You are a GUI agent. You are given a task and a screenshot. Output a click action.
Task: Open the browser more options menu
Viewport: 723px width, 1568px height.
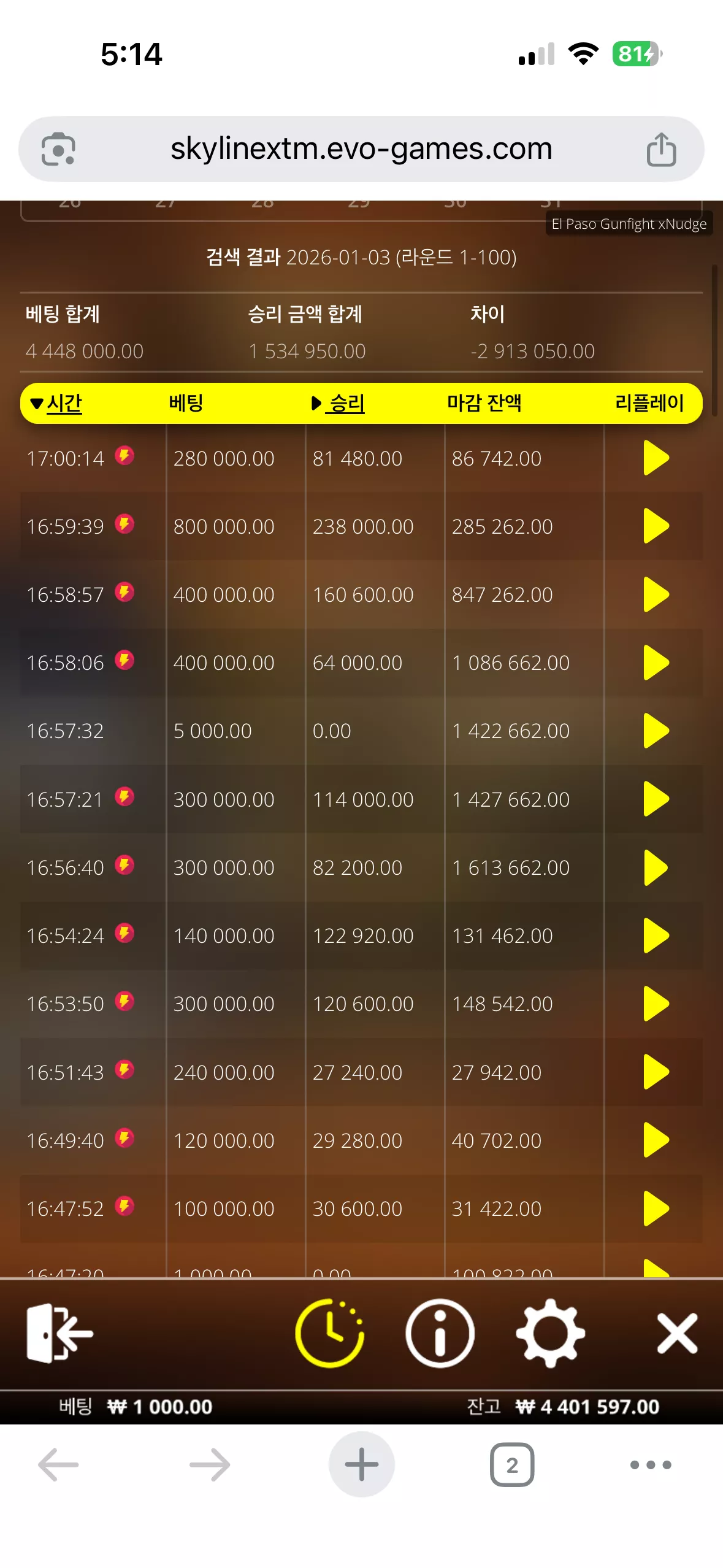pyautogui.click(x=651, y=1464)
